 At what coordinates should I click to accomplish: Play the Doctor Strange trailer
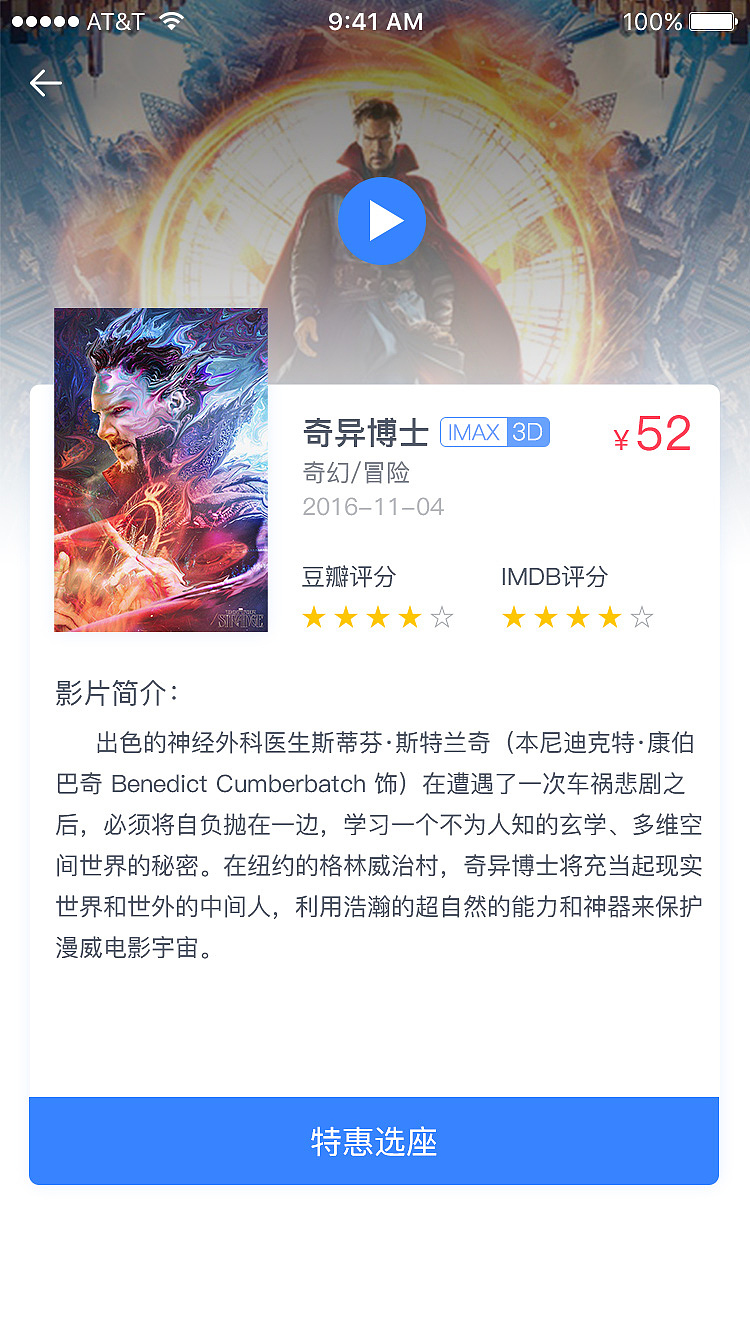click(x=382, y=221)
